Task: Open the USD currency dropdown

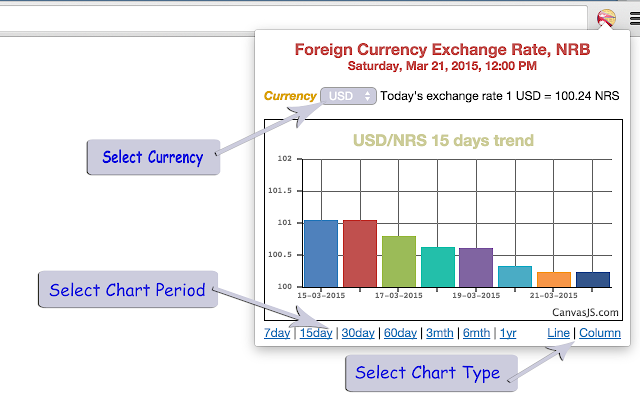Action: click(348, 96)
